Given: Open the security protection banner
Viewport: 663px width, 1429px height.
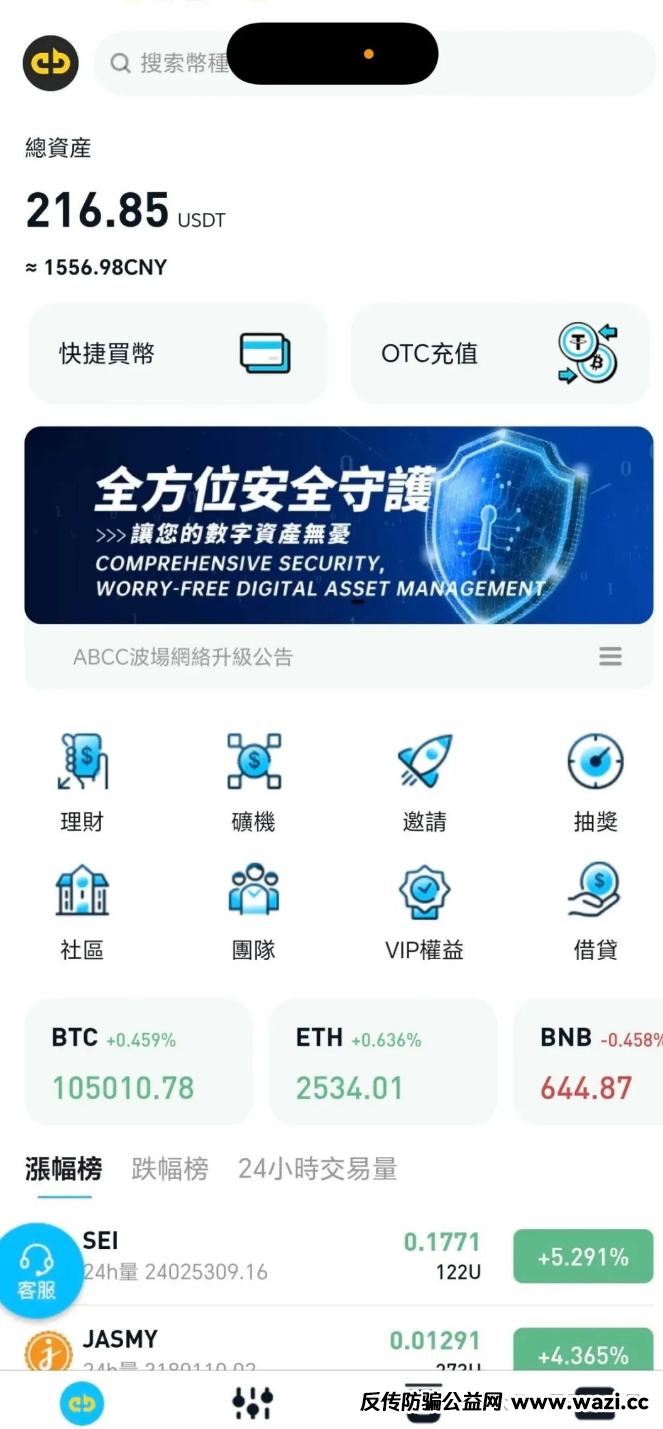Looking at the screenshot, I should [x=338, y=525].
